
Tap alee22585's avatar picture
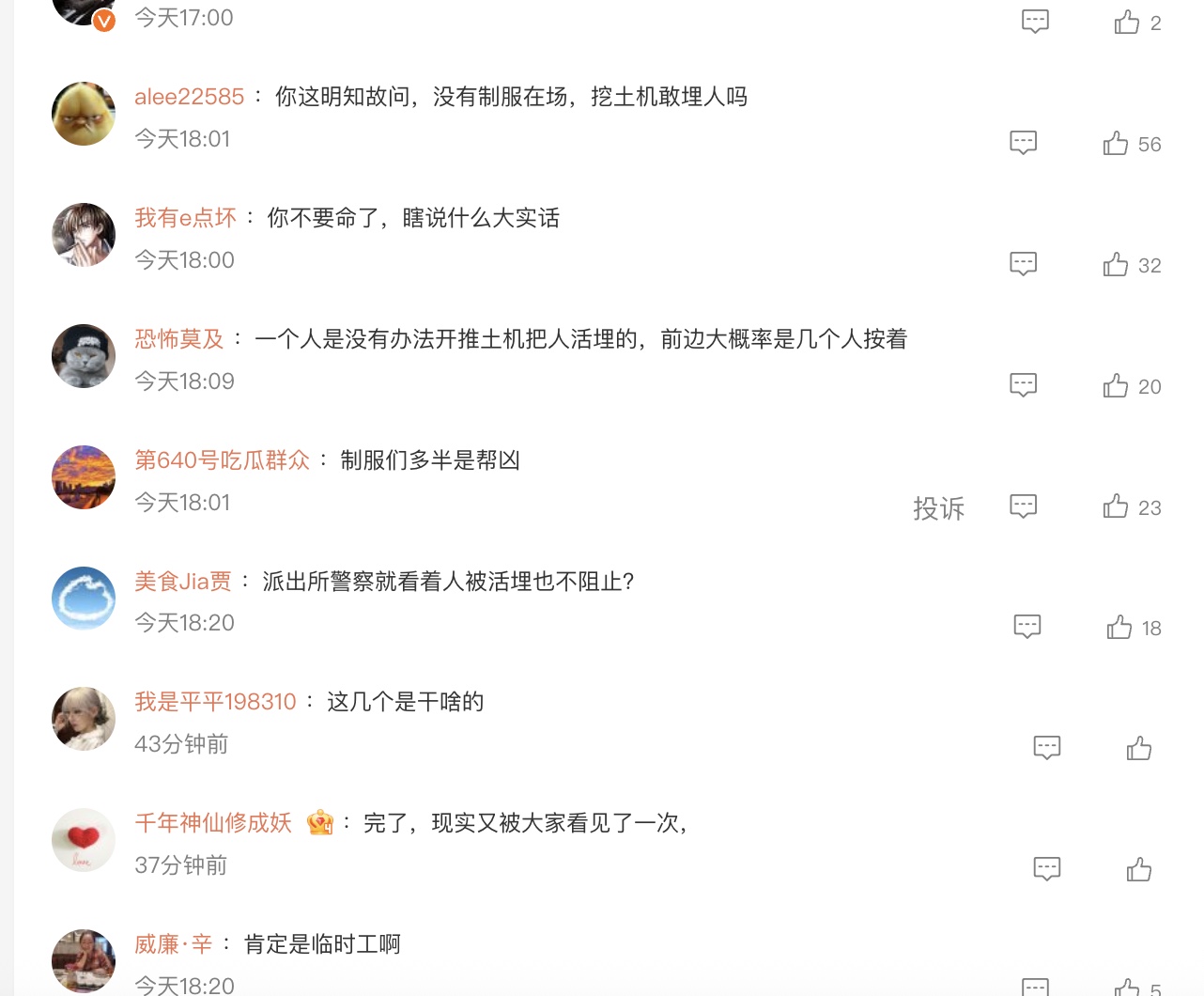click(x=84, y=114)
